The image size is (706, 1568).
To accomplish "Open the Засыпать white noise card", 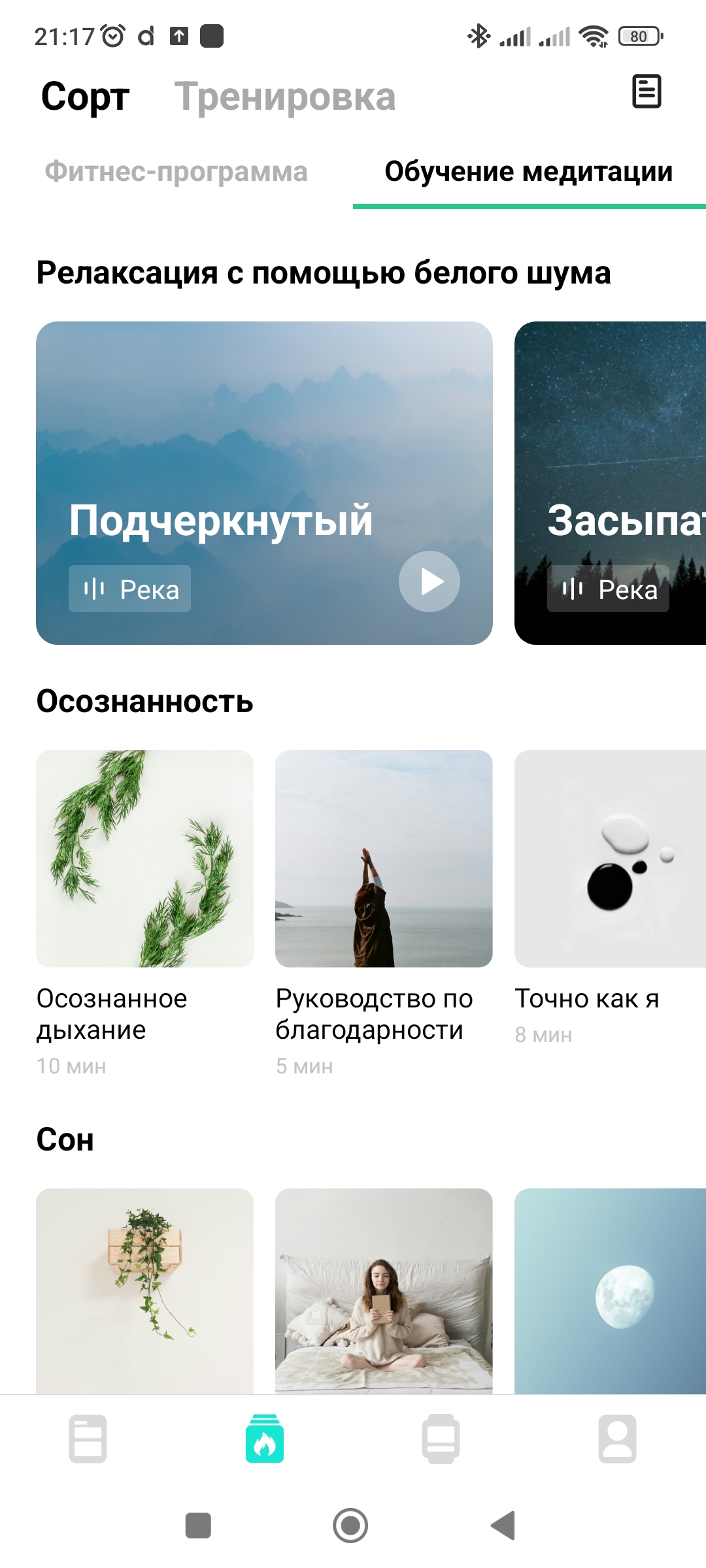I will 610,483.
